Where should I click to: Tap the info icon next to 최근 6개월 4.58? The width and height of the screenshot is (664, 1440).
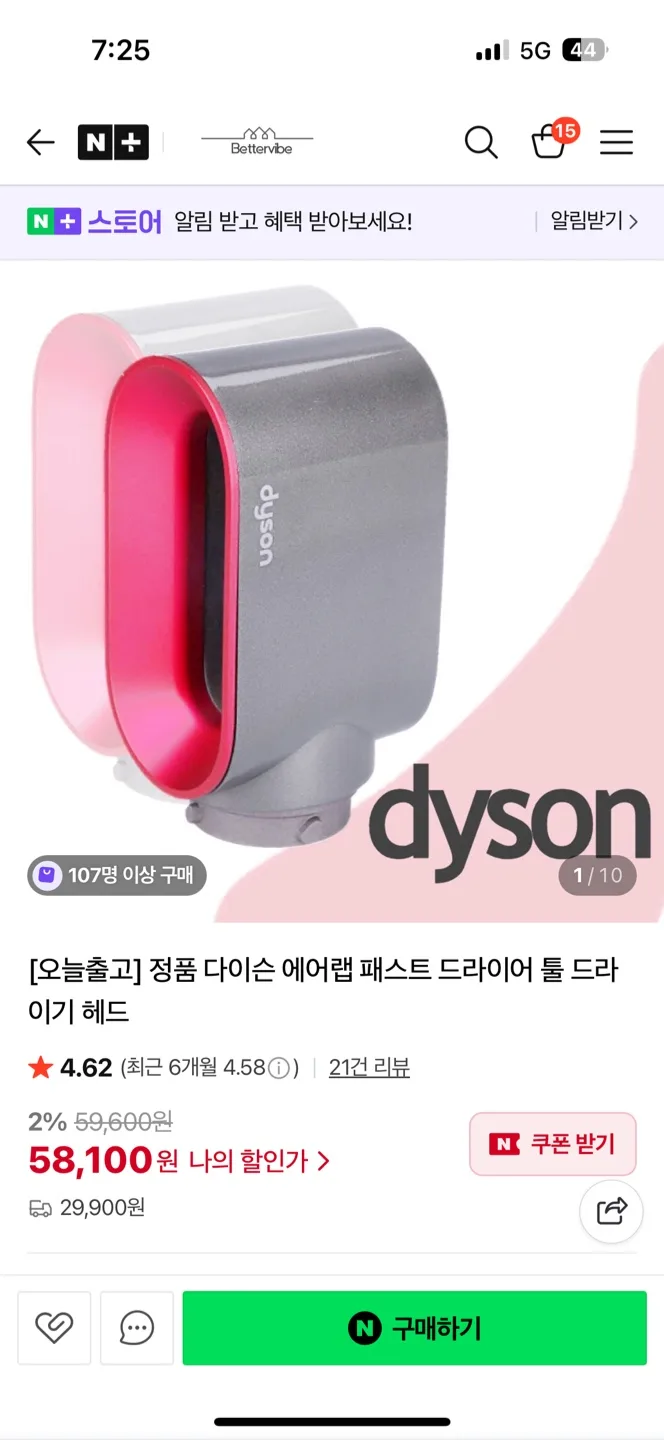coord(280,1068)
